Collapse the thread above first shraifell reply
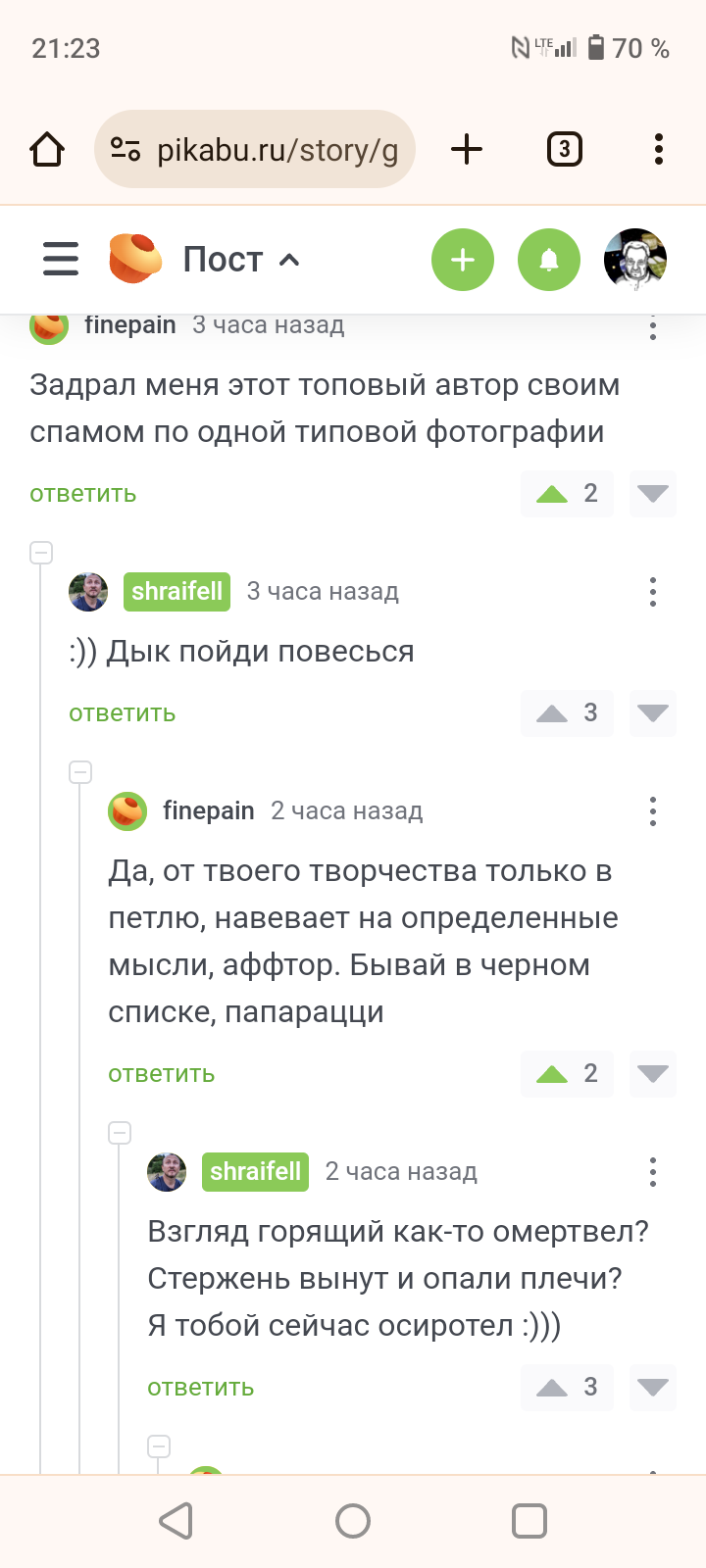706x1568 pixels. tap(41, 553)
